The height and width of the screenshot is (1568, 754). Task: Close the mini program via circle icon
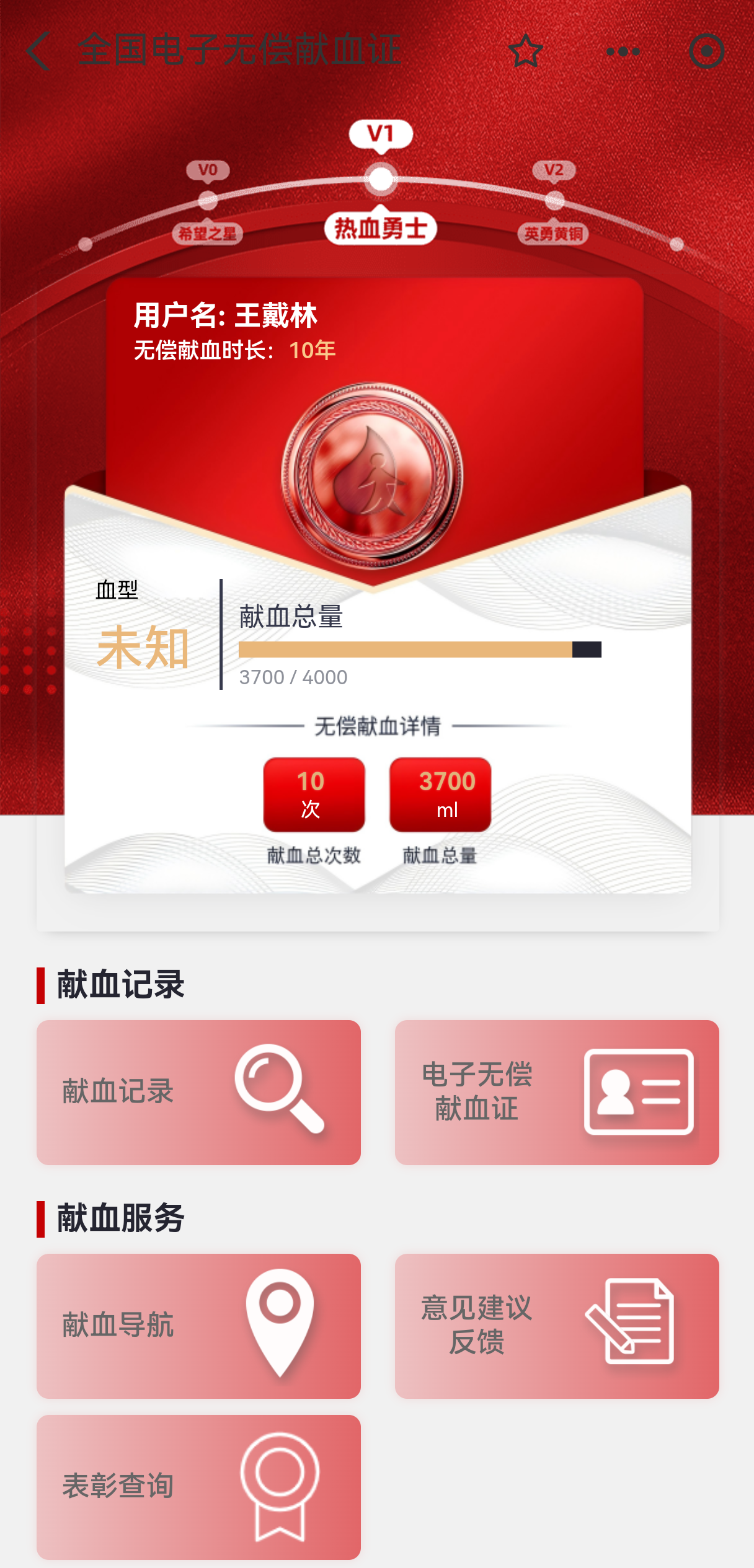pyautogui.click(x=706, y=51)
